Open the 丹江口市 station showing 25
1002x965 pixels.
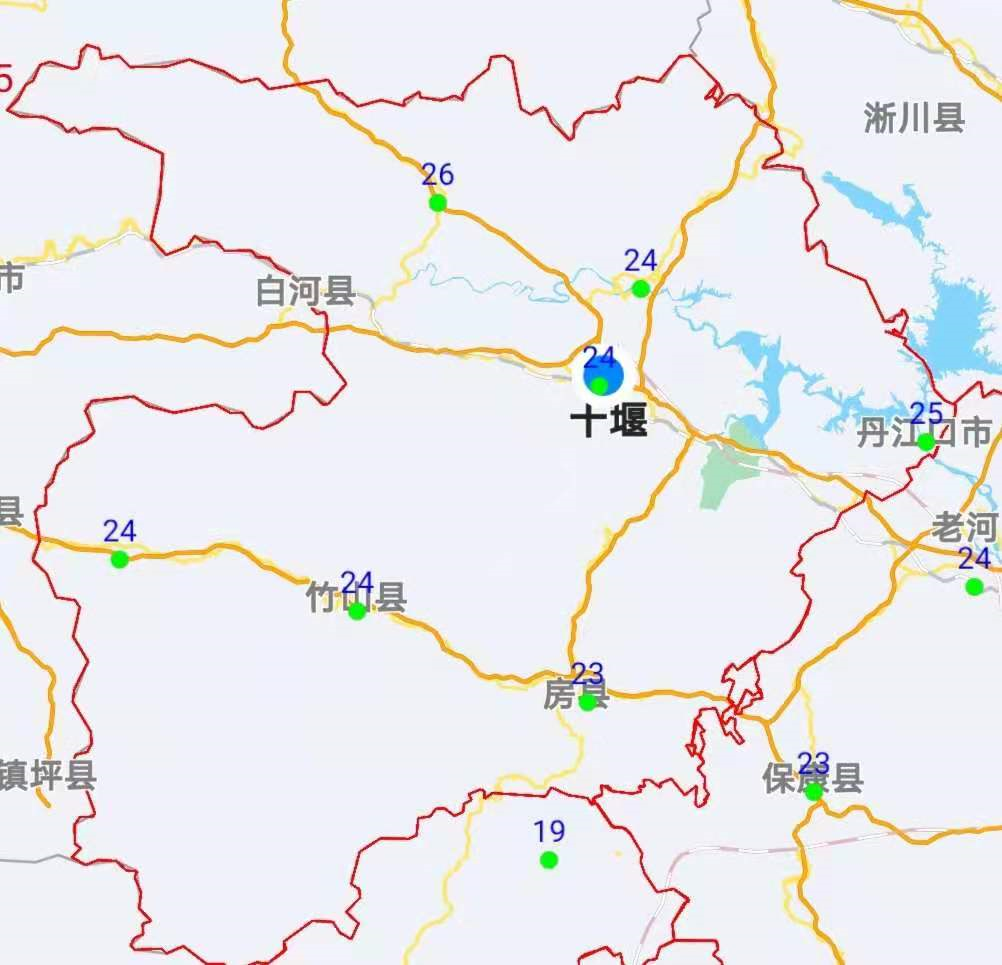click(x=926, y=441)
